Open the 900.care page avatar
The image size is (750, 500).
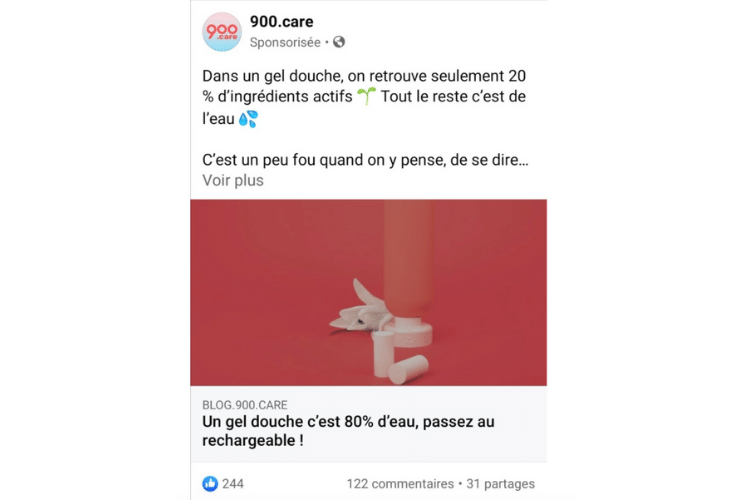coord(222,32)
